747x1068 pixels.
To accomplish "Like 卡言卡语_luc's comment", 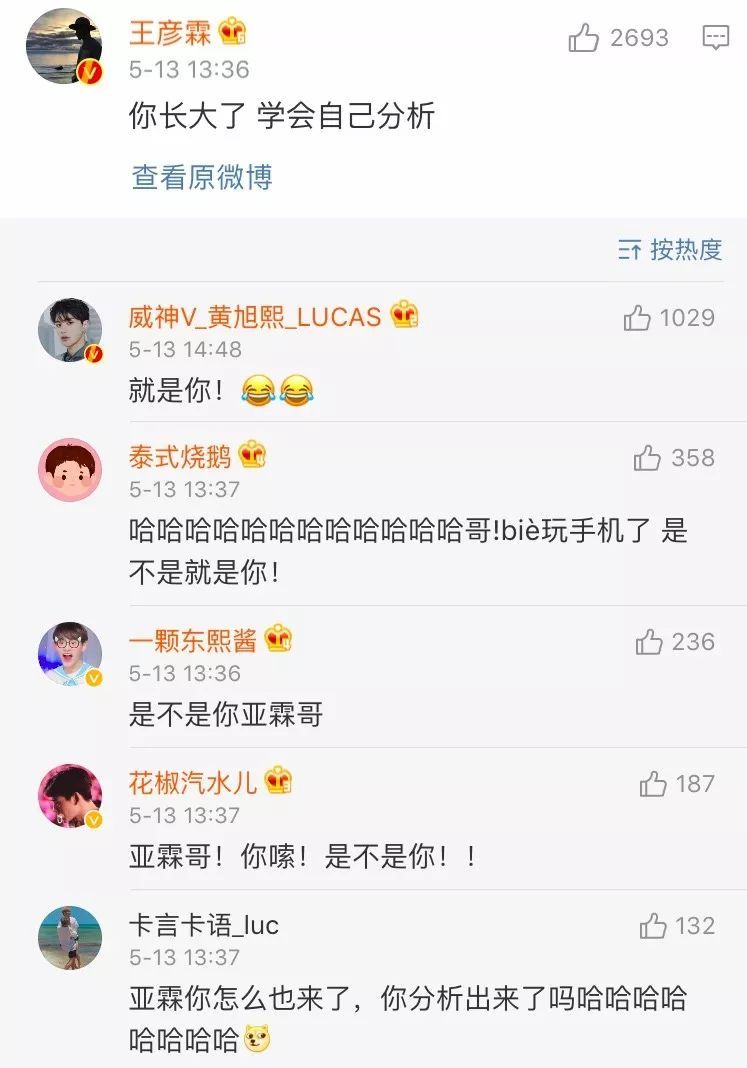I will [653, 926].
